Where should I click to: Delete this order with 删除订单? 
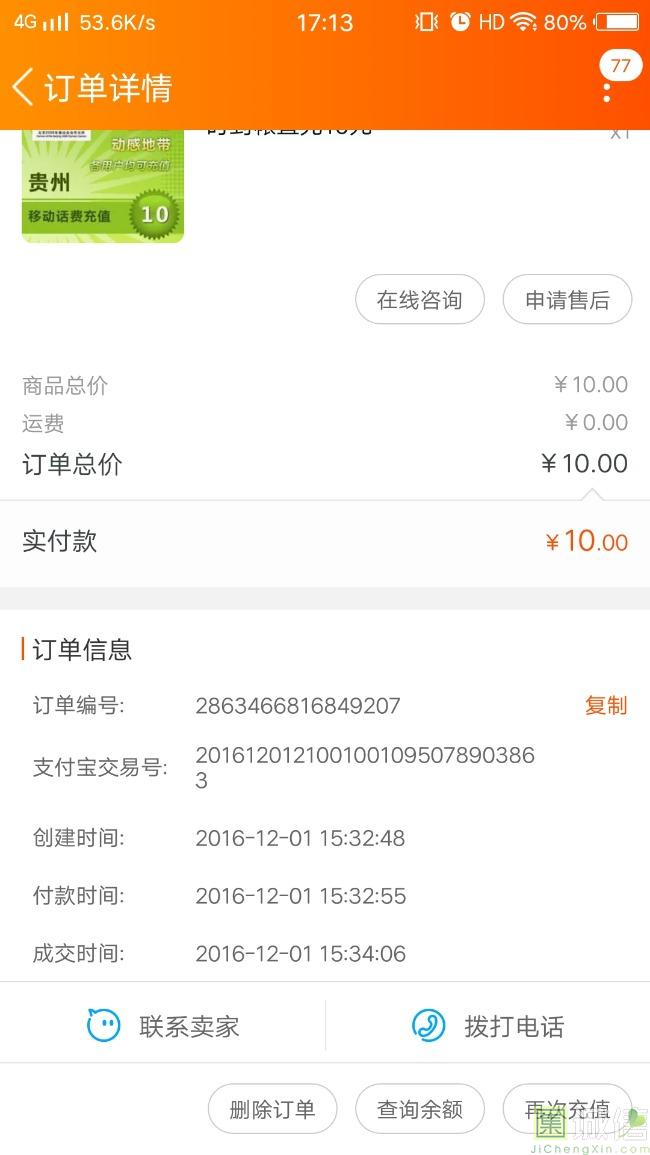click(x=272, y=1109)
